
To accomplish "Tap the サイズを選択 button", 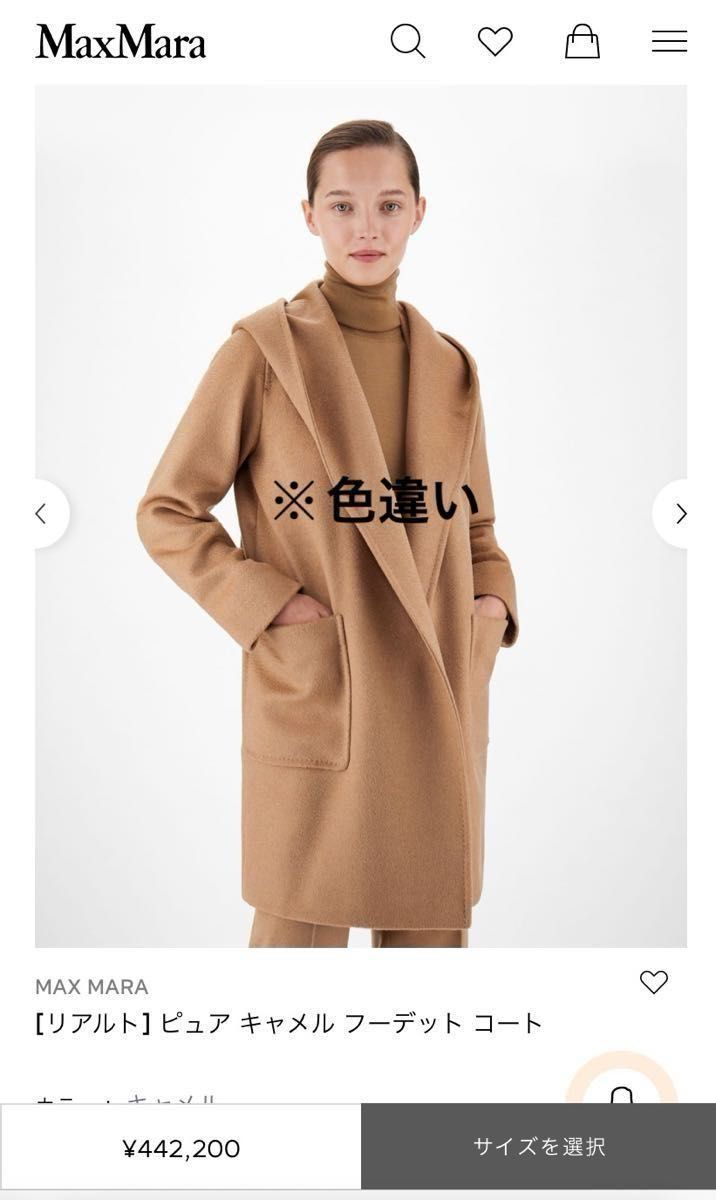I will coord(539,1147).
